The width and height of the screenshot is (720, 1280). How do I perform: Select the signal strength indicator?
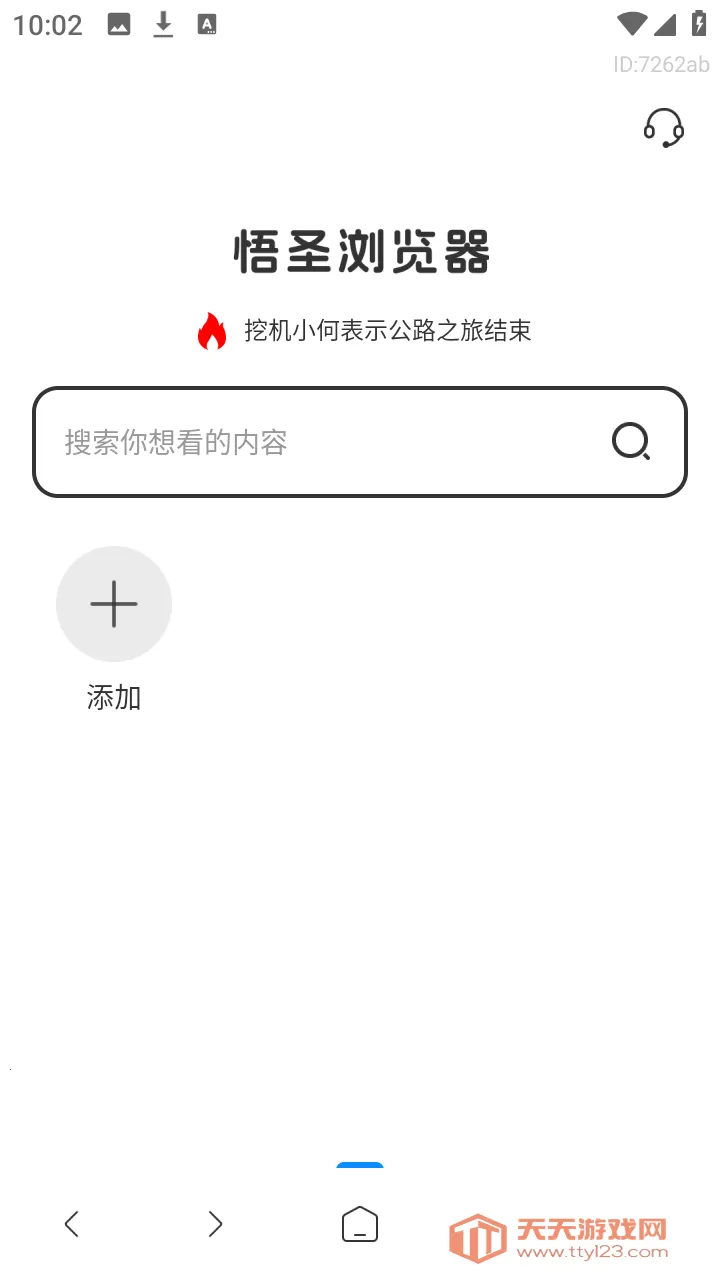pyautogui.click(x=664, y=24)
